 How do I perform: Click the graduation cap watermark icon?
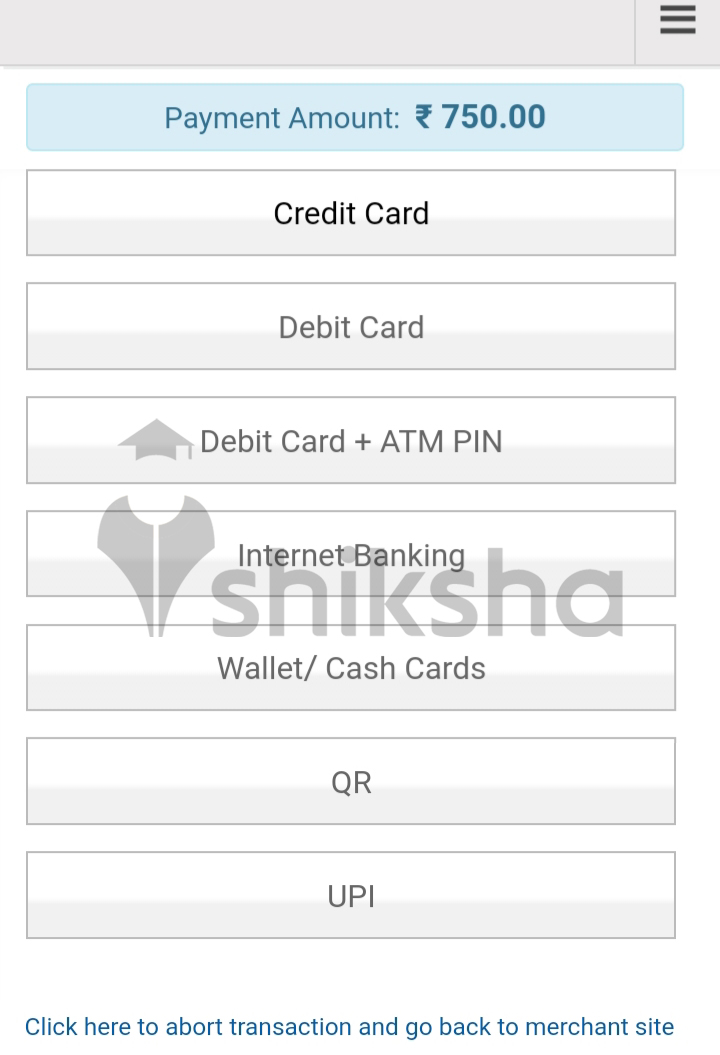coord(155,438)
